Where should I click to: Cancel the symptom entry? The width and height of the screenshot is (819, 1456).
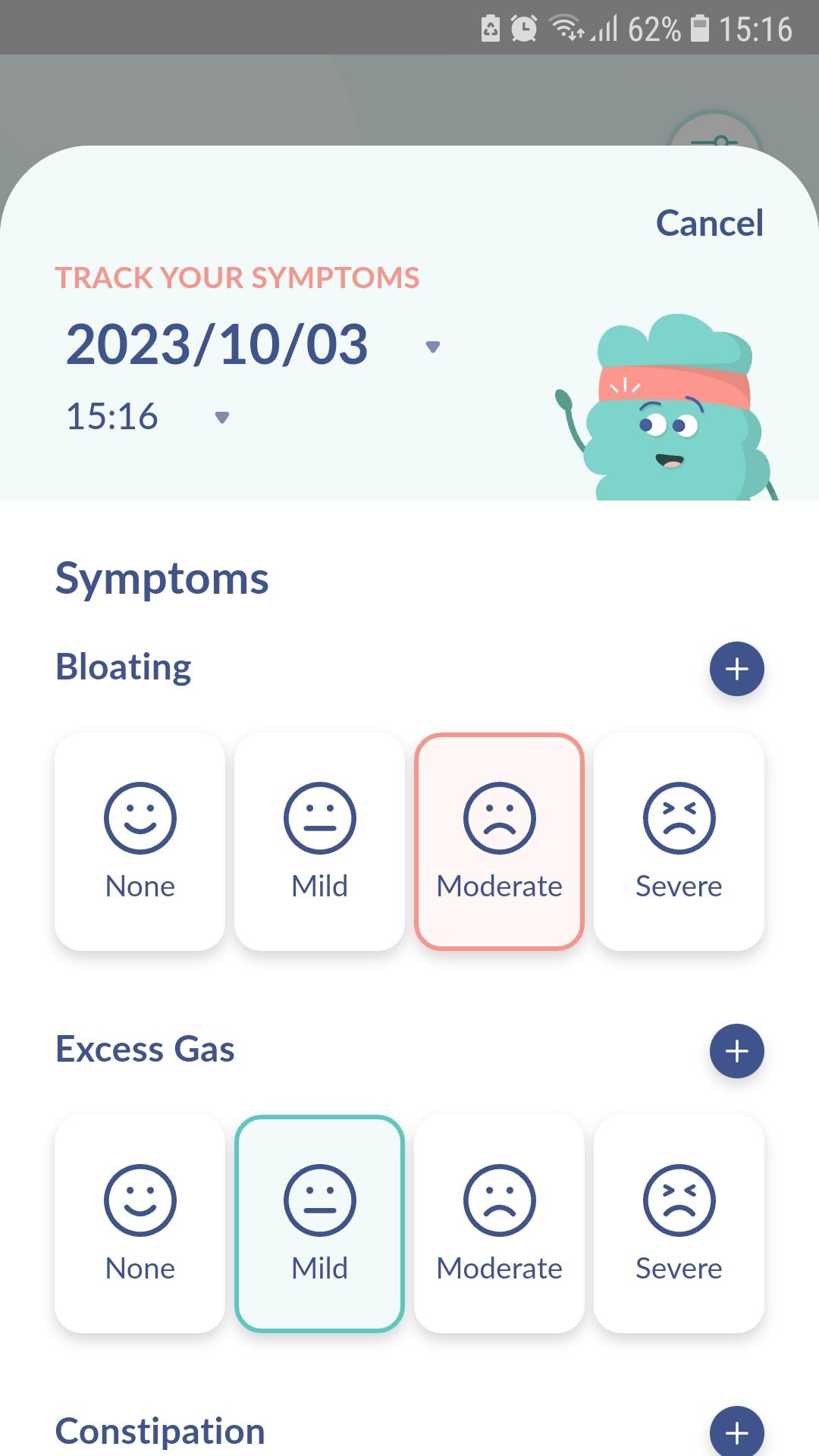point(709,222)
